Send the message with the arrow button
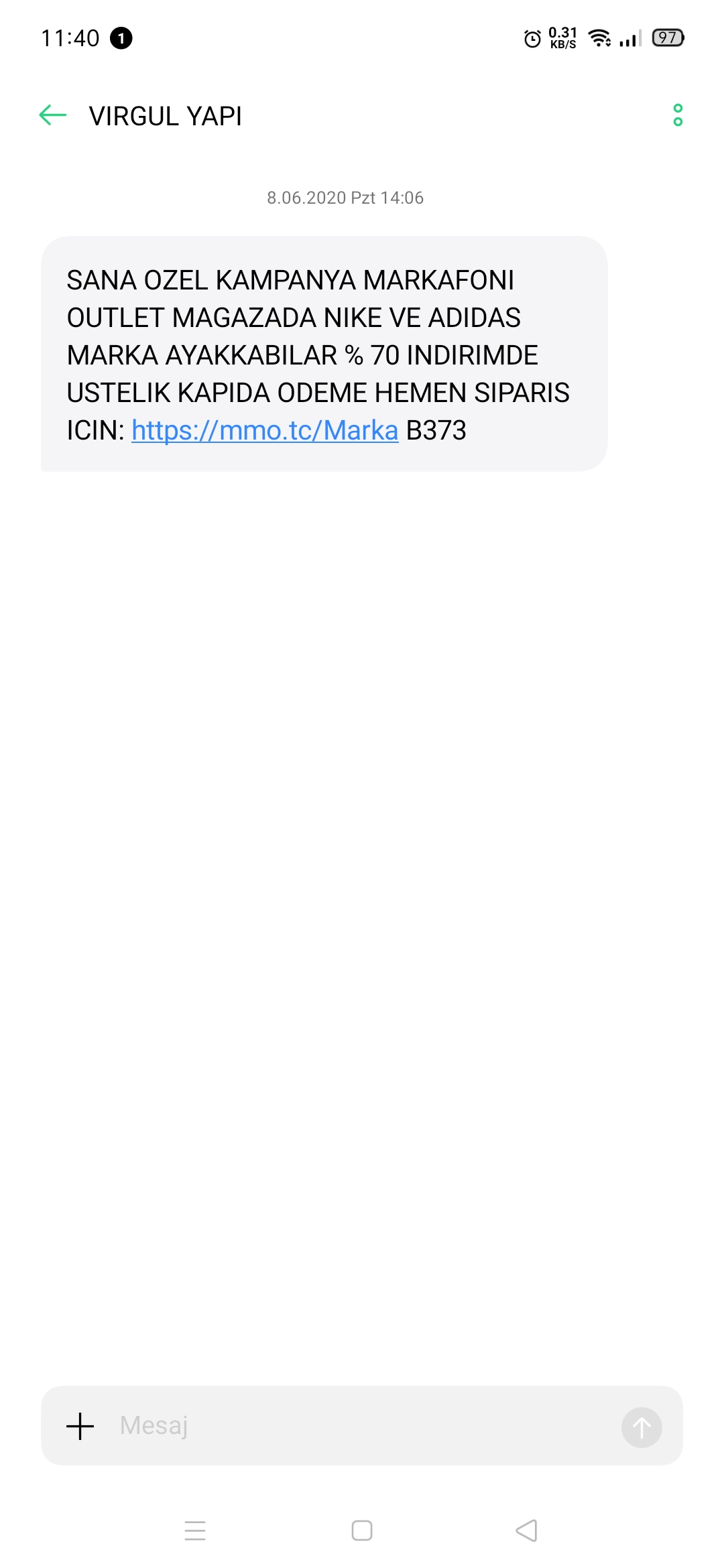Screen dimensions: 724x1568 [642, 1427]
